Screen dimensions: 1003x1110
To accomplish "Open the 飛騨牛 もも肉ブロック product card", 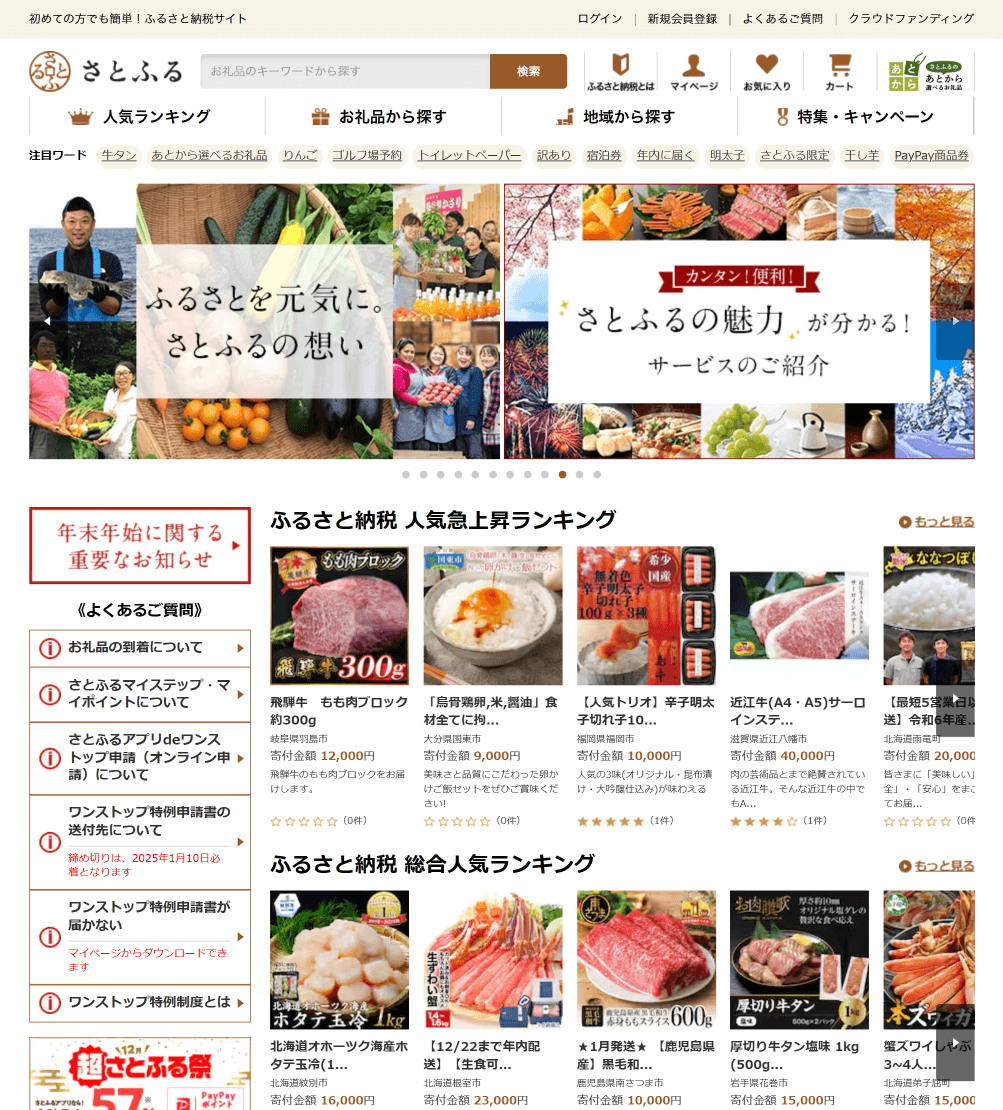I will (339, 660).
